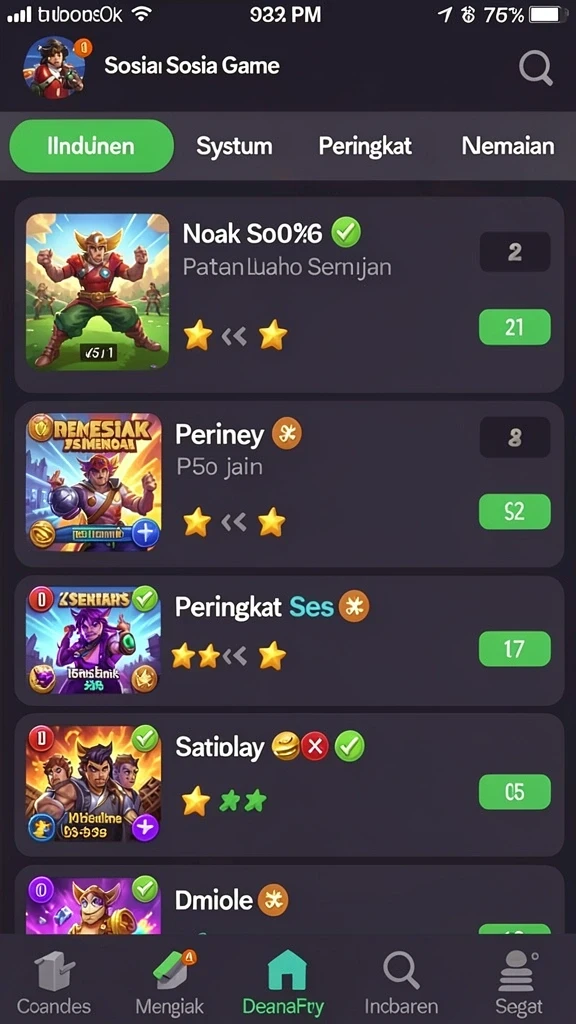
Task: Switch to the Systum tab
Action: click(x=234, y=146)
